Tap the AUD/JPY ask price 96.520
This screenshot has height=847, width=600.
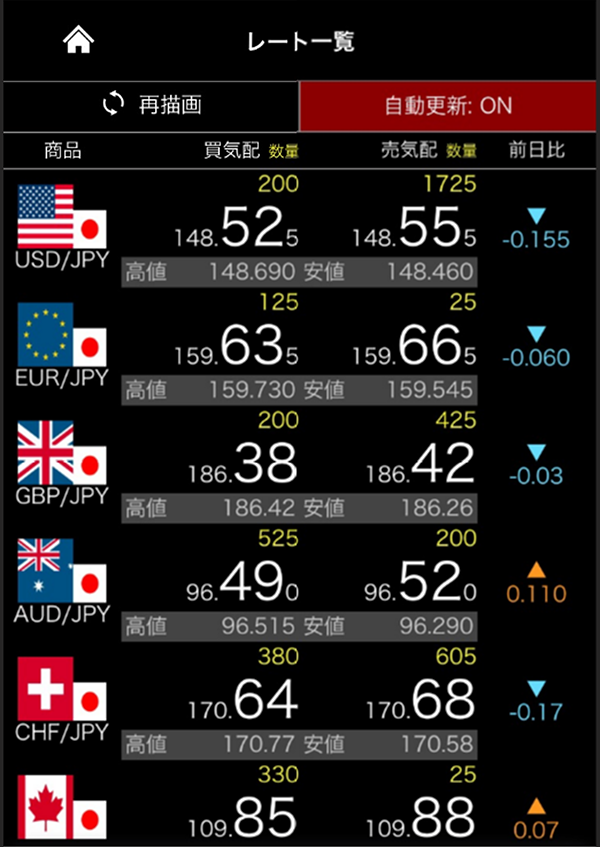coord(420,582)
